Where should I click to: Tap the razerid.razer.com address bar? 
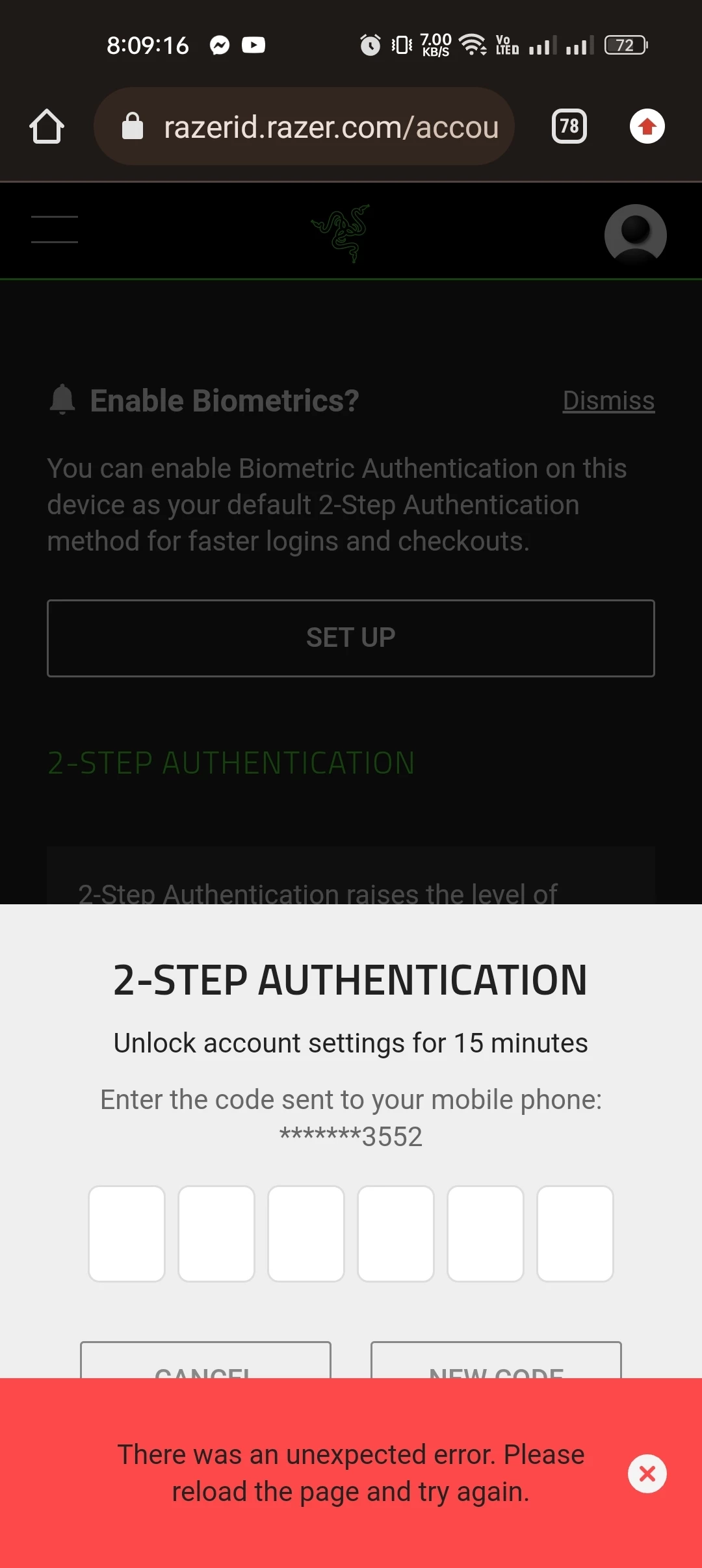(x=304, y=126)
